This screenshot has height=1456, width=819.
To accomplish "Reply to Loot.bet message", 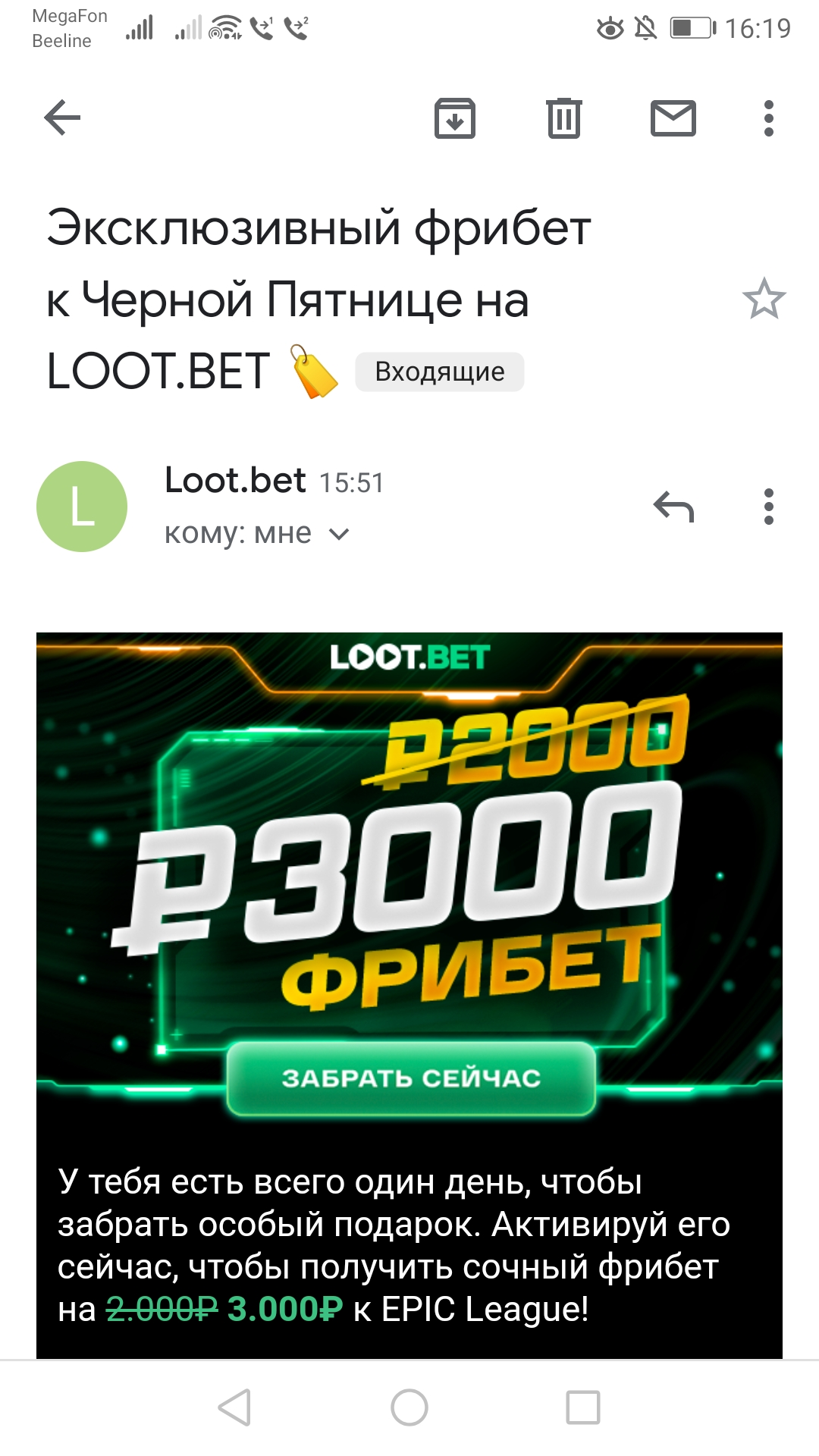I will (673, 507).
